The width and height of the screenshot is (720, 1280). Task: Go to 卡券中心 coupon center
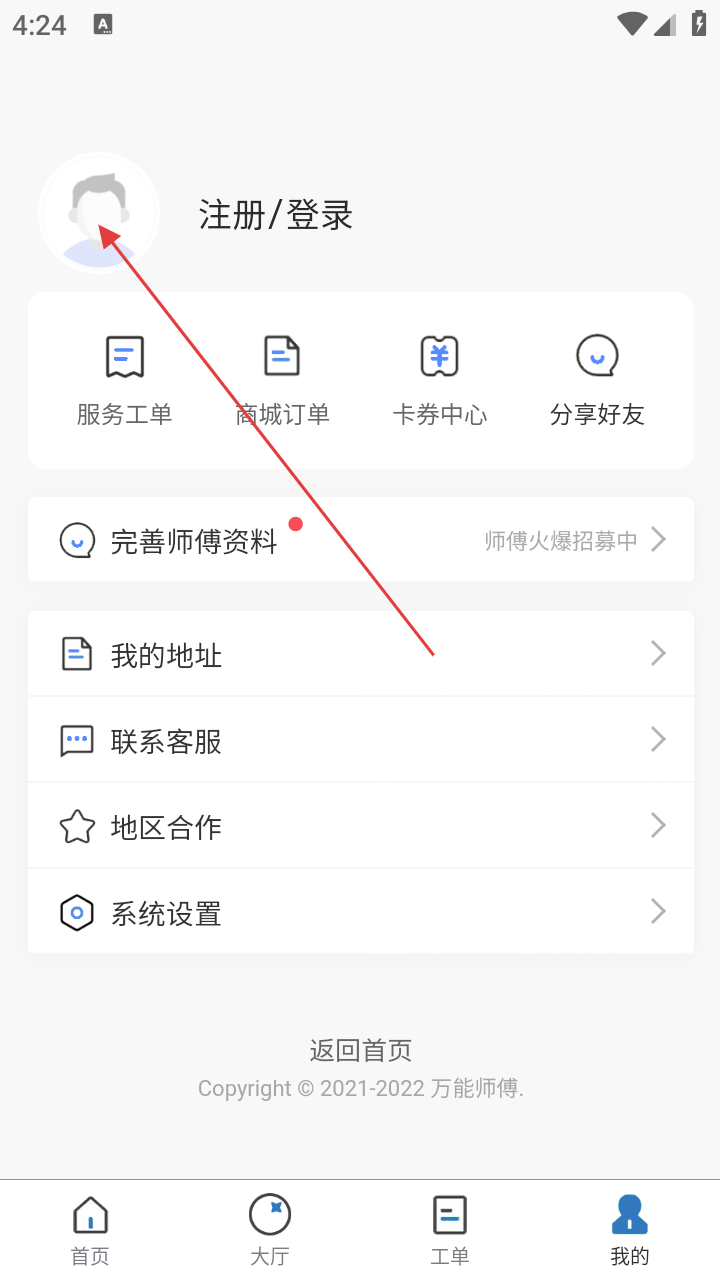pyautogui.click(x=439, y=380)
